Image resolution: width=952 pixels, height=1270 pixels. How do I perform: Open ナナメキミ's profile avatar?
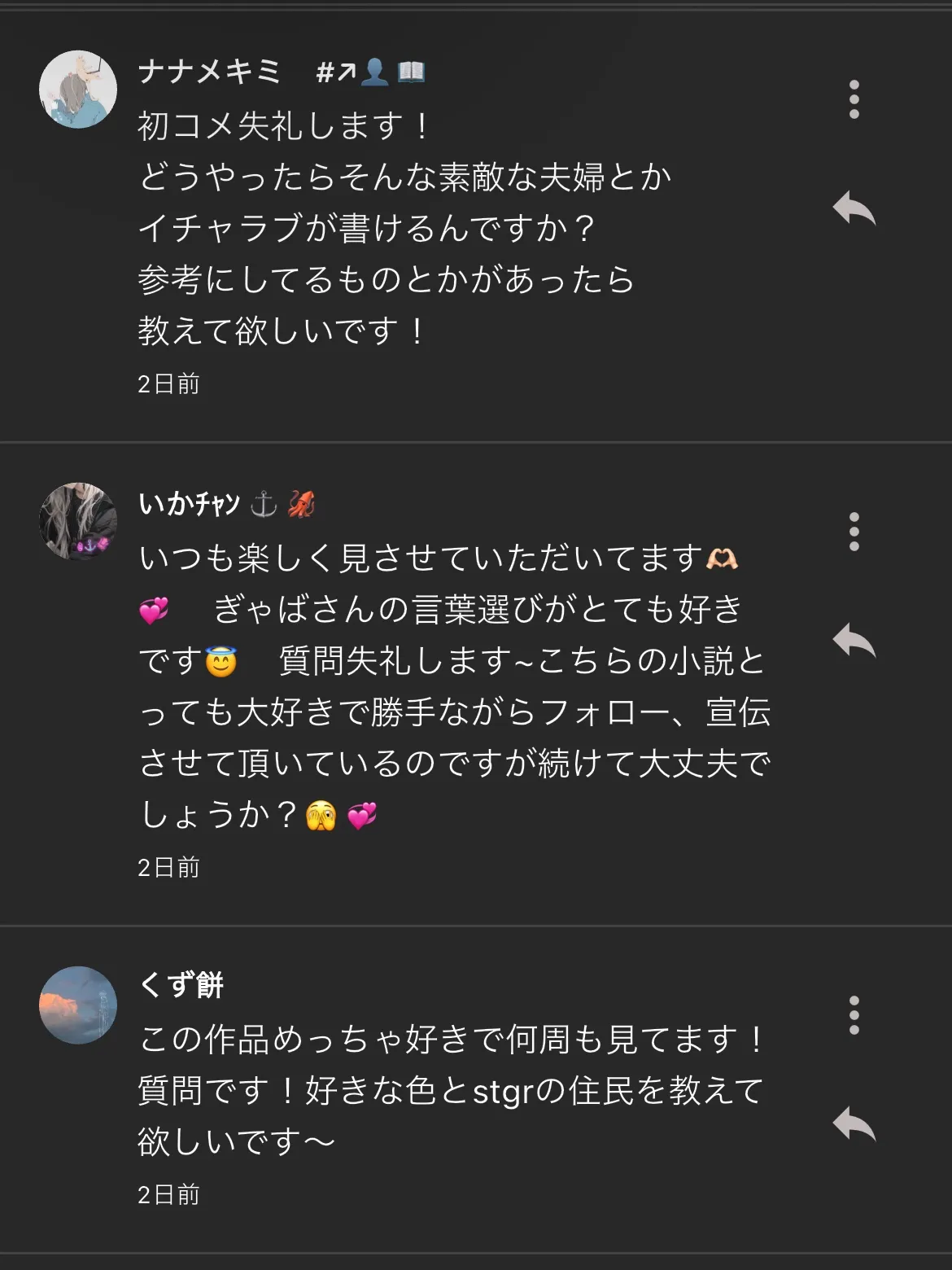(x=78, y=90)
